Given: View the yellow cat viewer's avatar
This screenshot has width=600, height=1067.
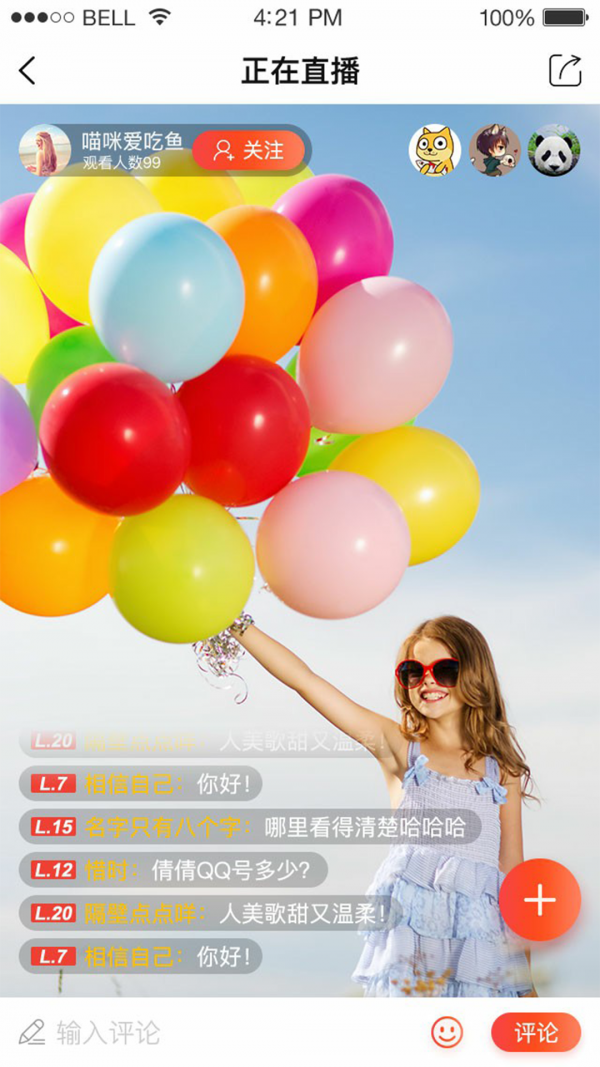Looking at the screenshot, I should [435, 150].
